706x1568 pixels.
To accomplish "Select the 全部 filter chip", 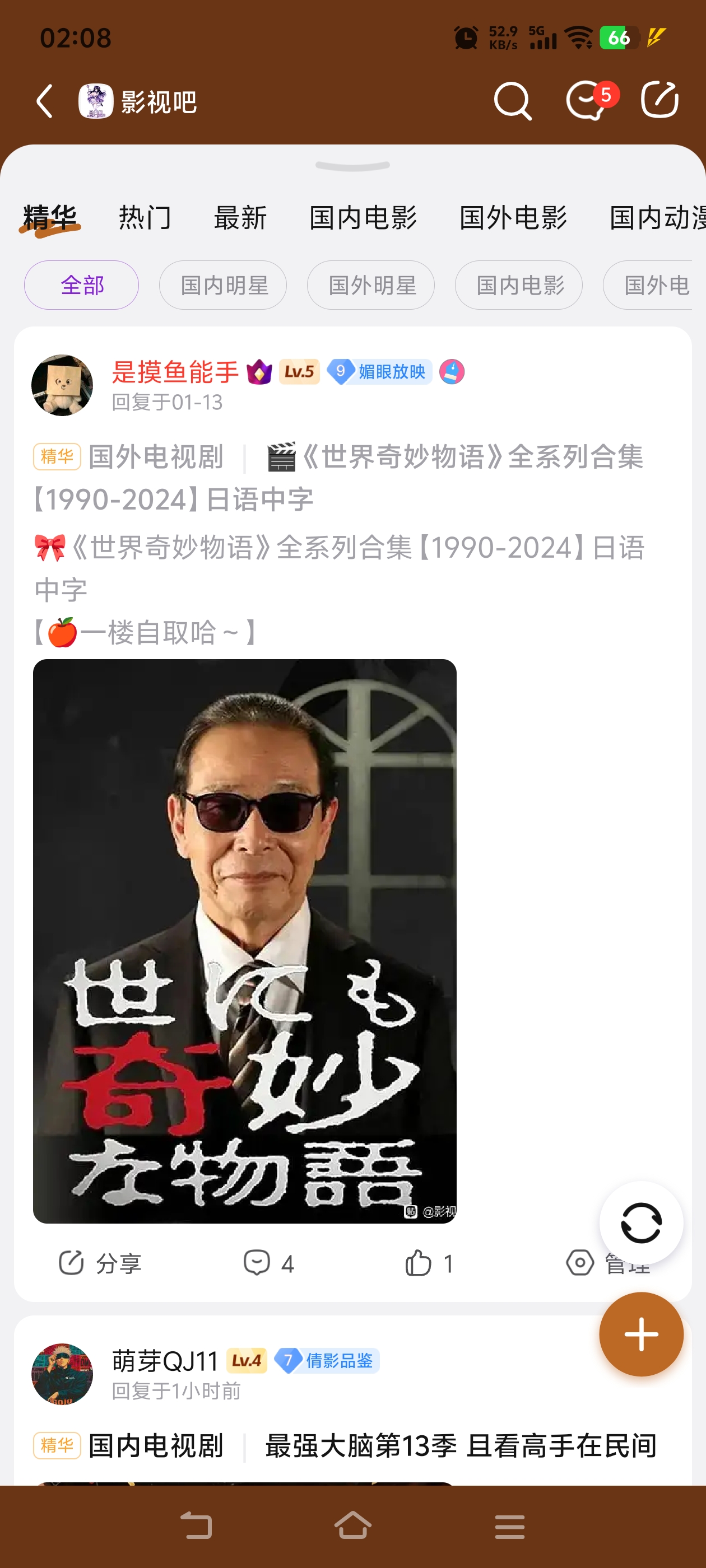I will [82, 285].
